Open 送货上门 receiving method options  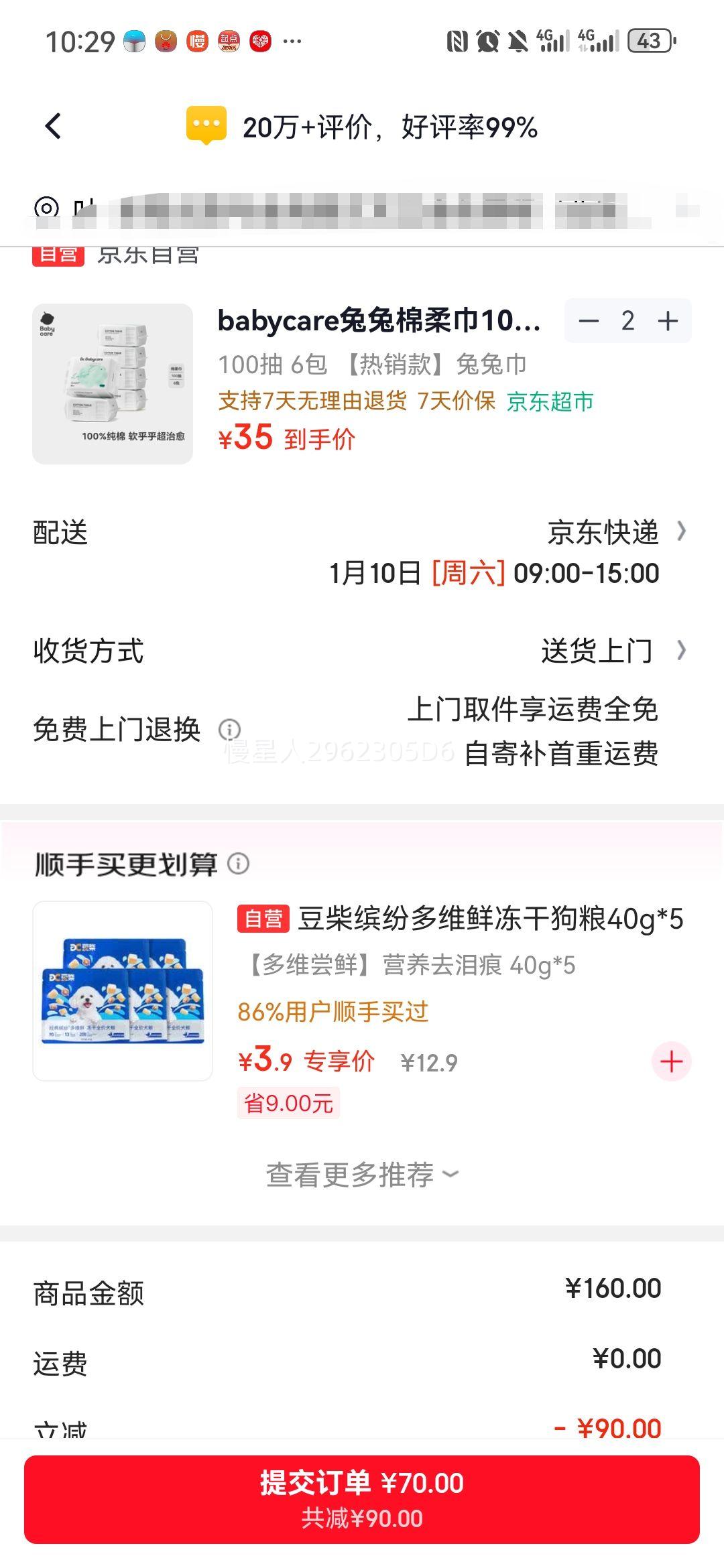pos(682,650)
